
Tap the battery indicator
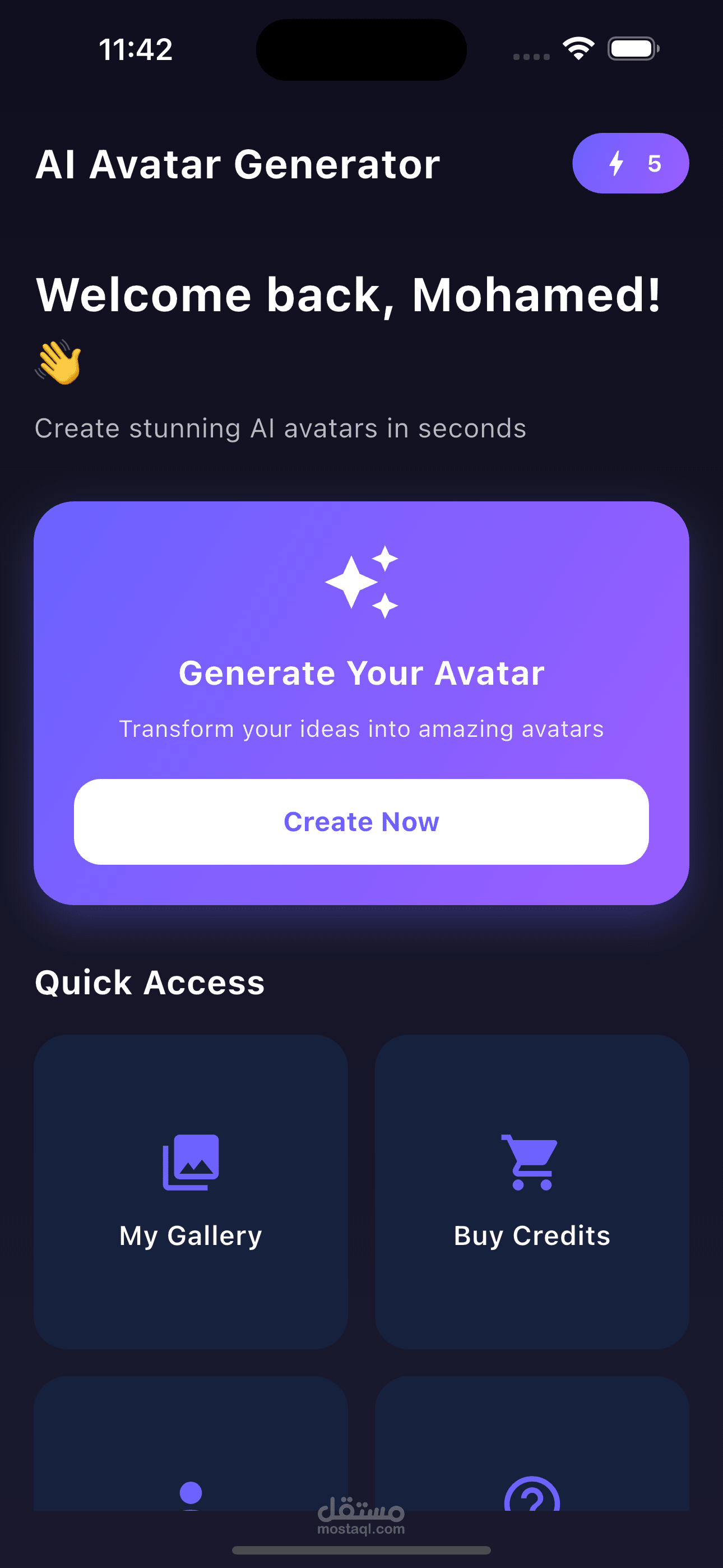click(x=632, y=48)
